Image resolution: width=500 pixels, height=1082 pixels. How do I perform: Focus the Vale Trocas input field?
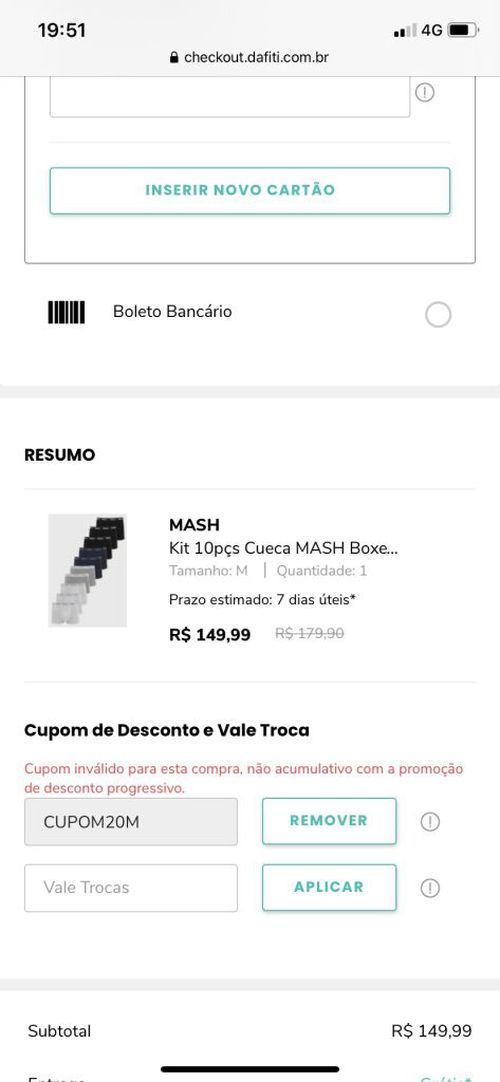tap(131, 887)
